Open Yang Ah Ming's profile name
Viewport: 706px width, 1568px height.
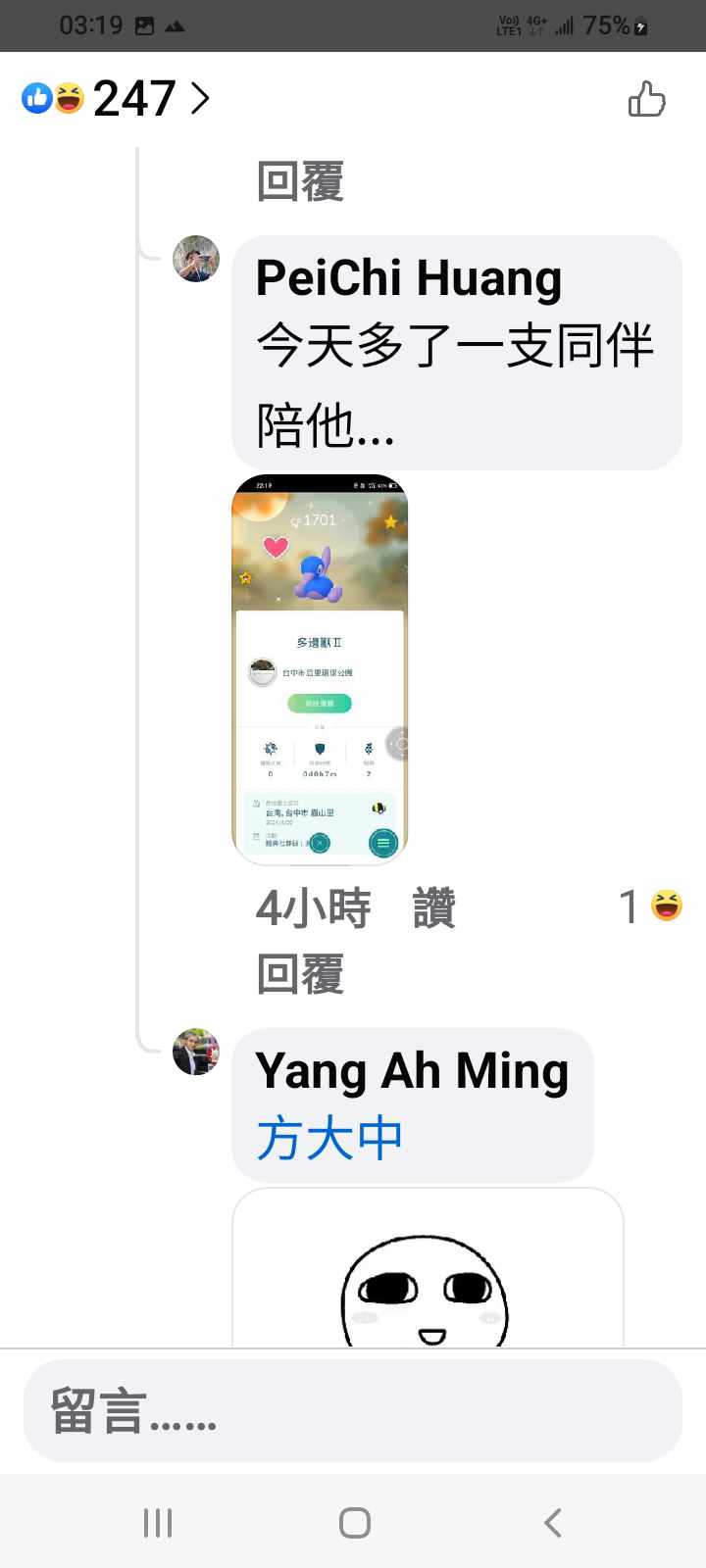412,1070
